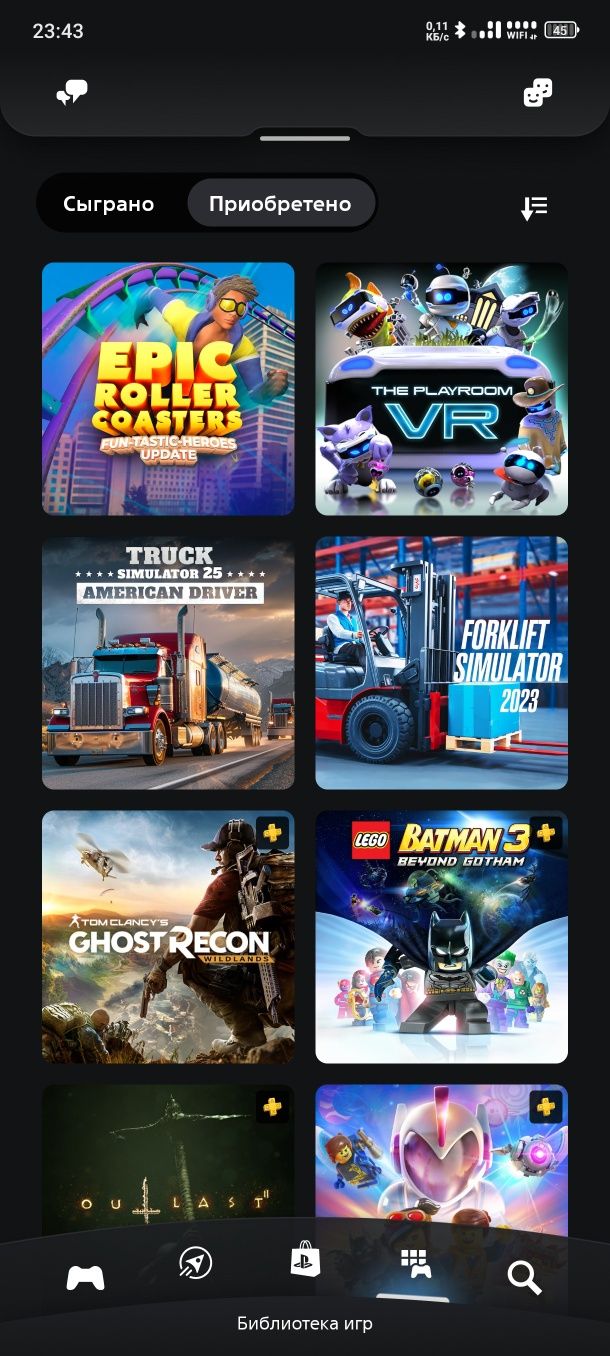Screen dimensions: 610x1356
Task: Open Truck Simulator 25 American Driver
Action: coord(168,663)
